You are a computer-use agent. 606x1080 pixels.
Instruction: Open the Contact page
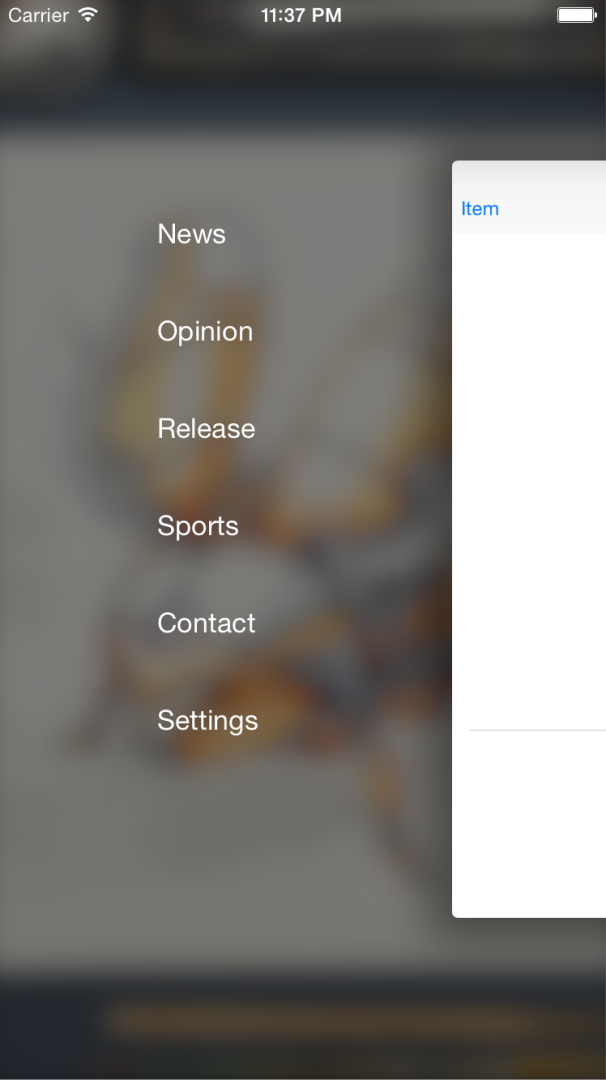206,623
